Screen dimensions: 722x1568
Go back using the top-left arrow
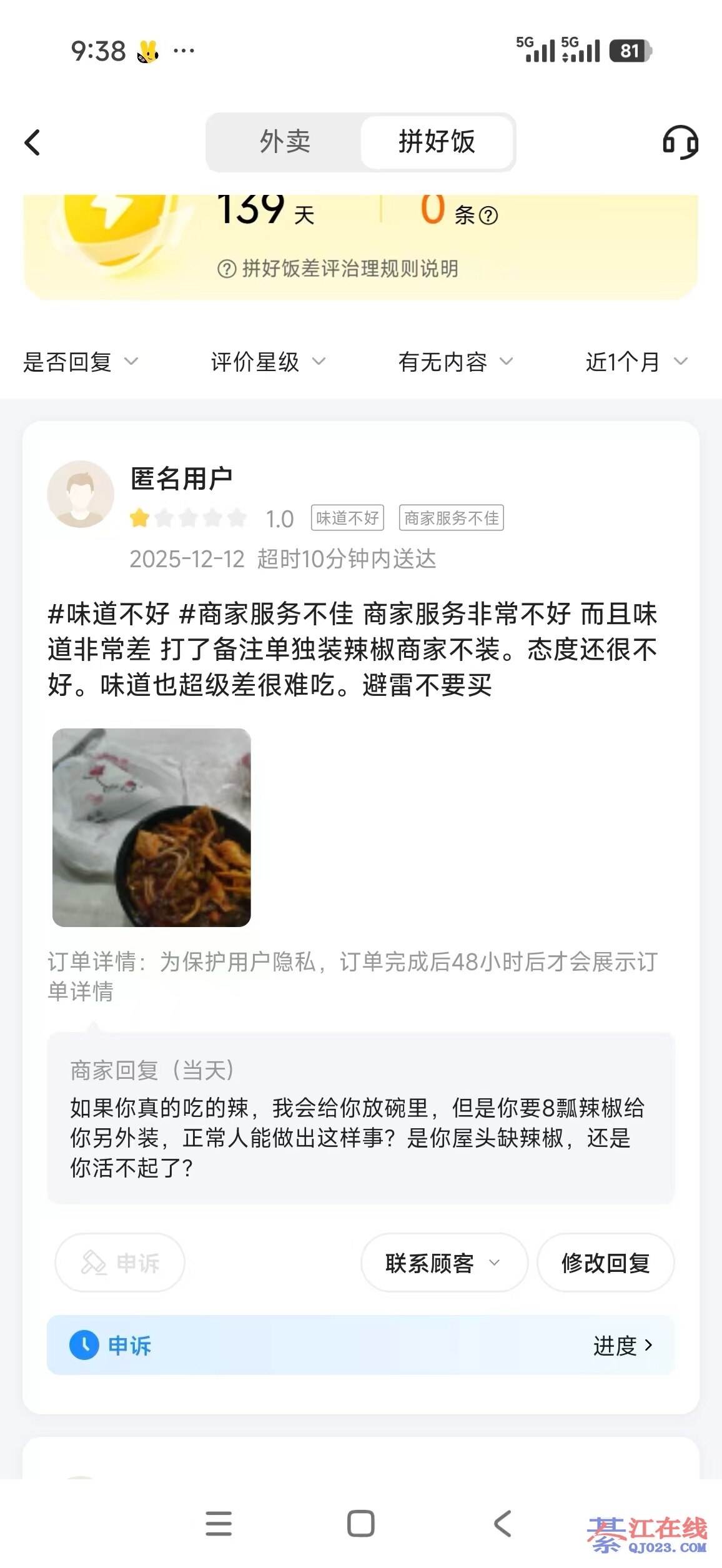click(x=32, y=142)
